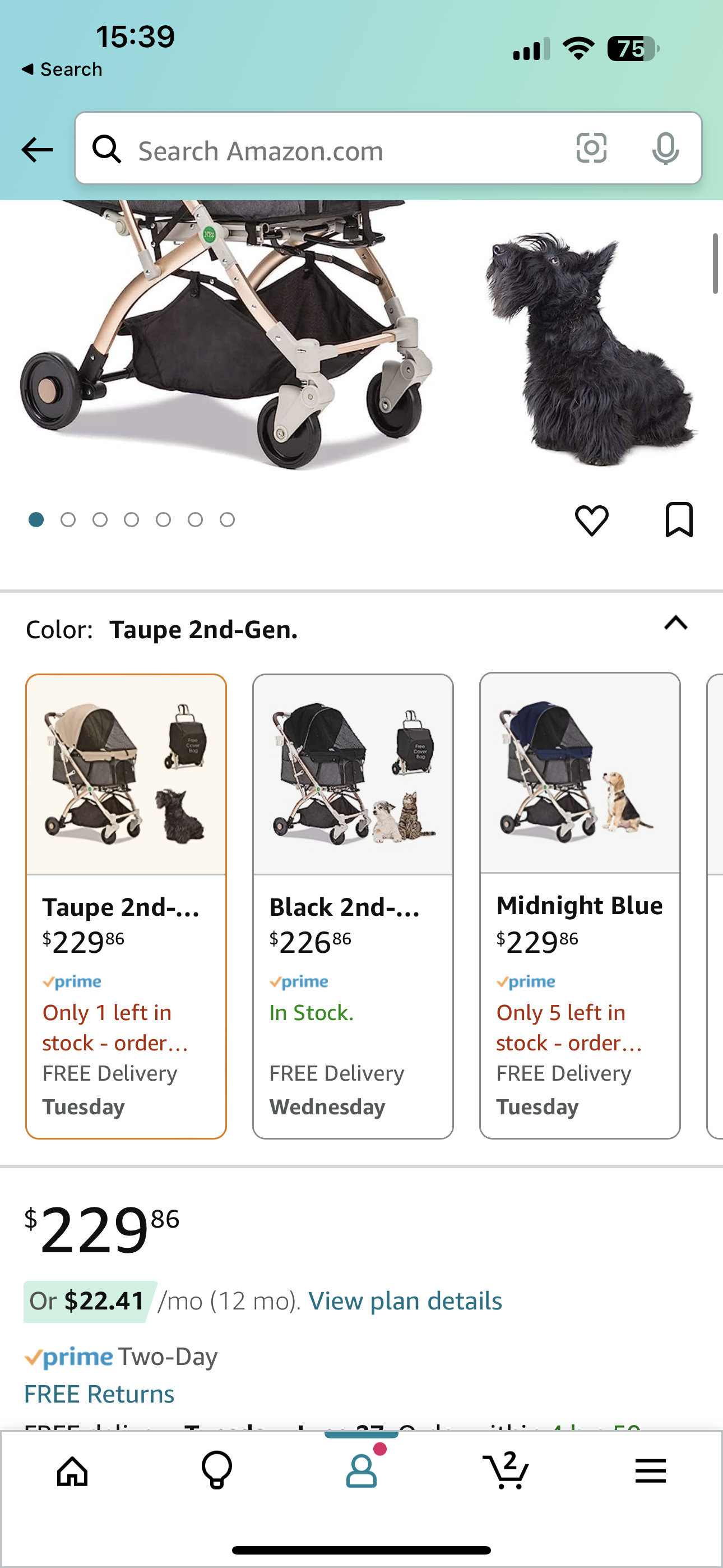Open the hamburger menu tab
Image resolution: width=723 pixels, height=1568 pixels.
[650, 1472]
